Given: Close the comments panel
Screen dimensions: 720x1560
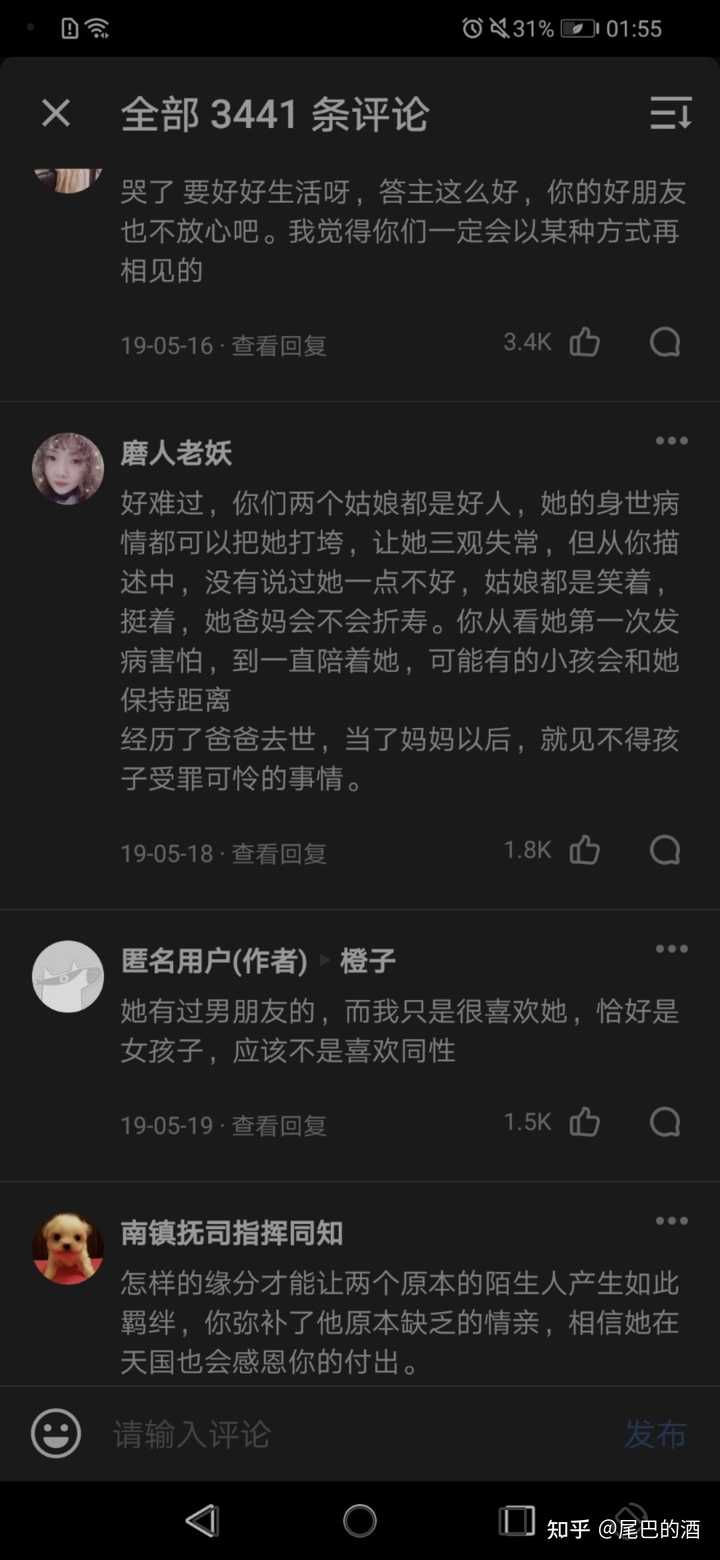Looking at the screenshot, I should (56, 114).
